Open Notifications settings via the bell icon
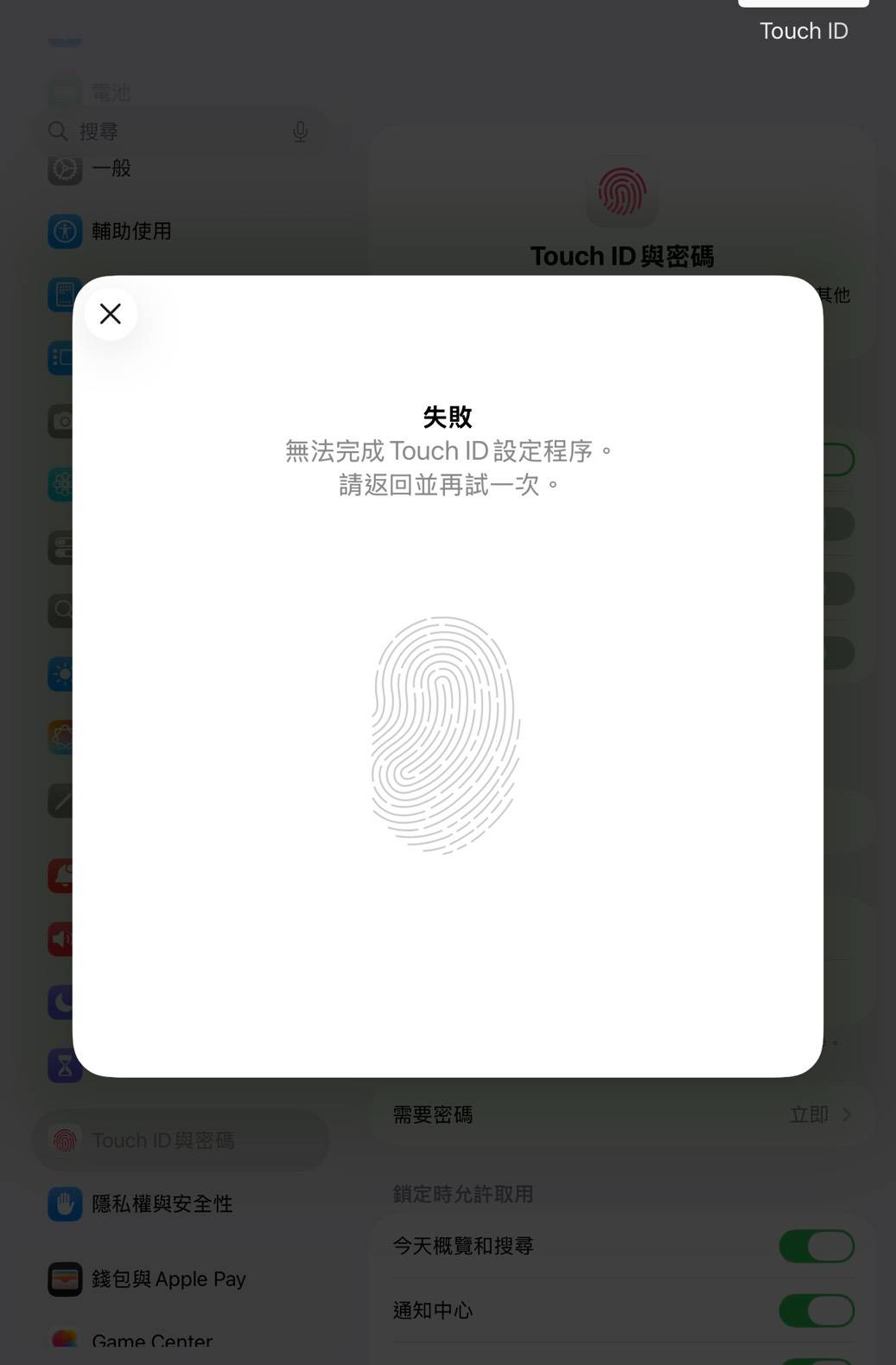Viewport: 896px width, 1365px height. 63,876
